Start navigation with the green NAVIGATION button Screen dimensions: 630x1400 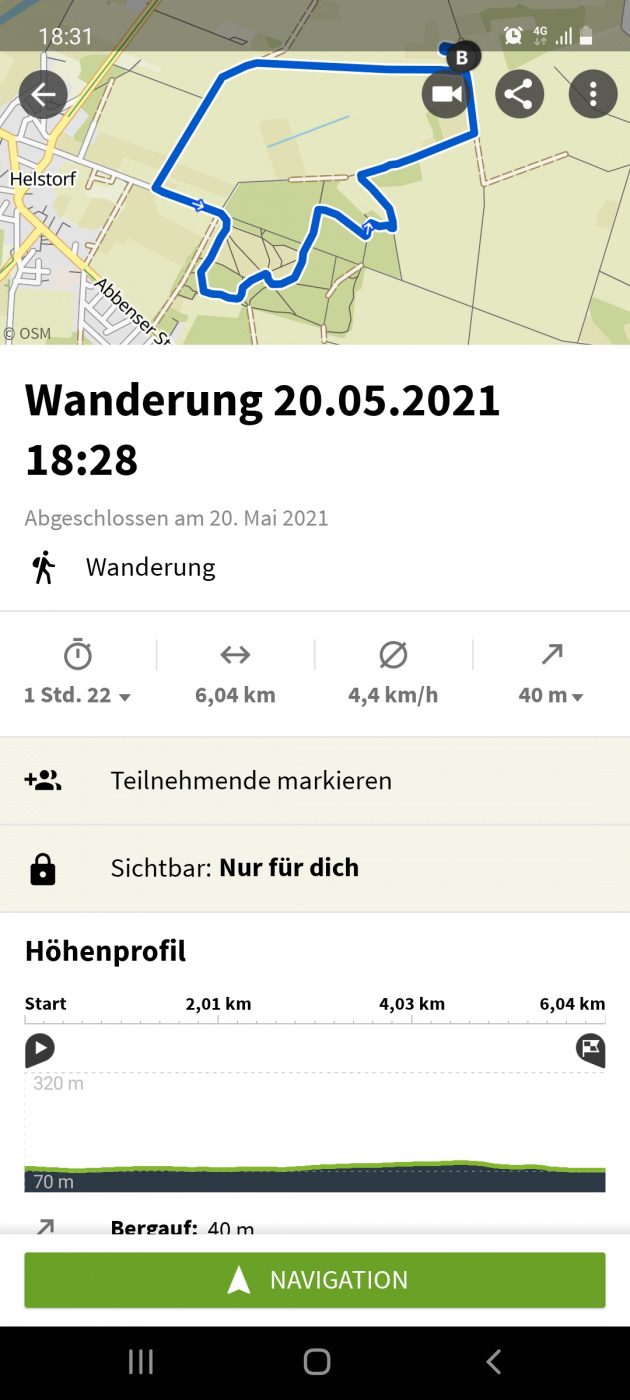pyautogui.click(x=315, y=1280)
